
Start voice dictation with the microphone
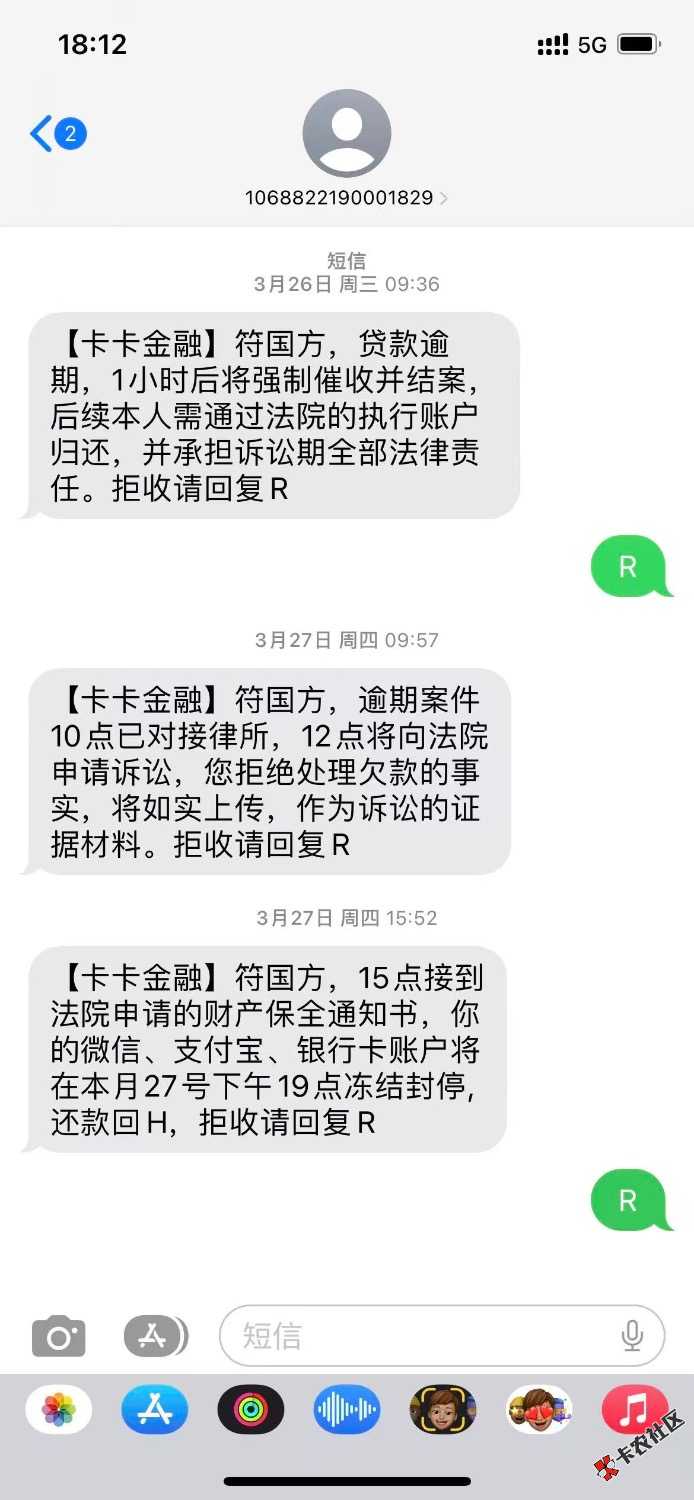632,1336
